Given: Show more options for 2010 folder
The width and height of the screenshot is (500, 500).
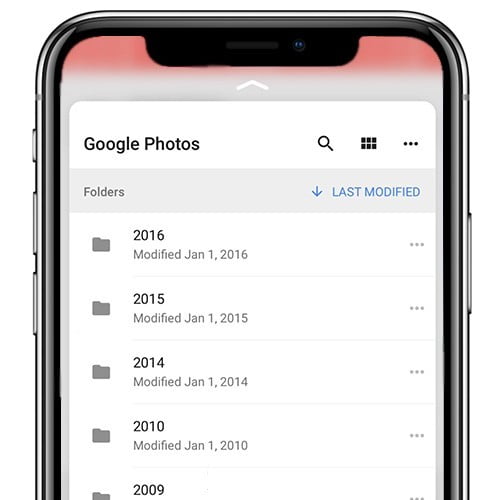Looking at the screenshot, I should point(417,436).
